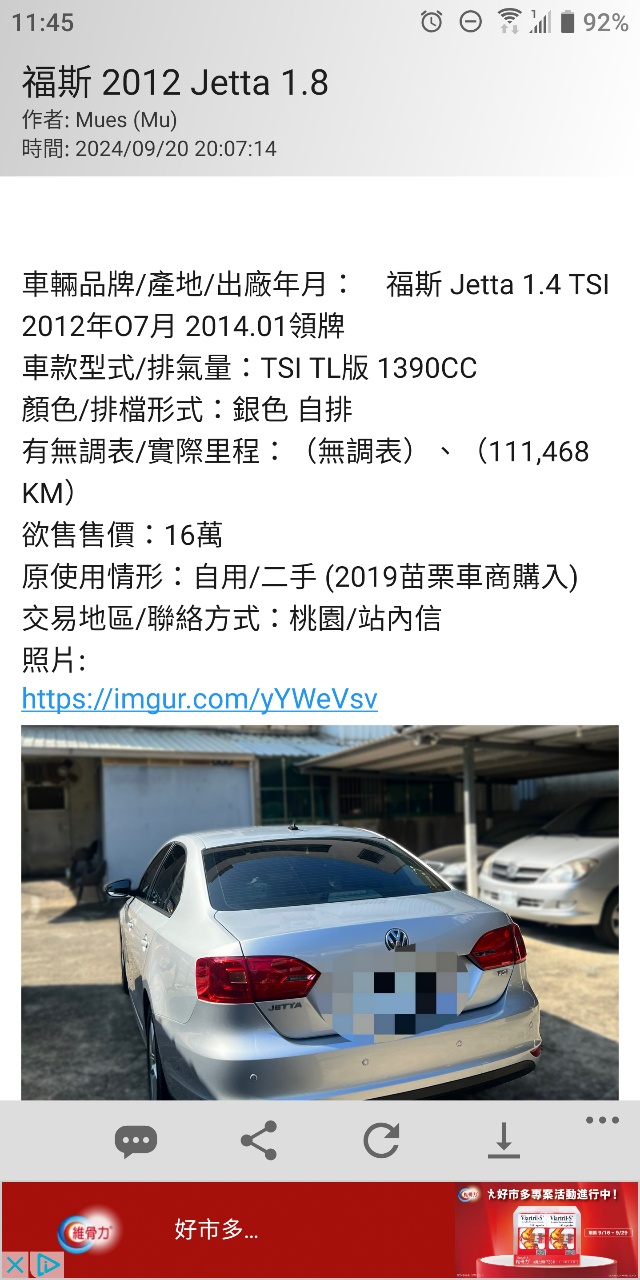Close the ad with the X icon
The width and height of the screenshot is (640, 1280).
[x=14, y=1265]
